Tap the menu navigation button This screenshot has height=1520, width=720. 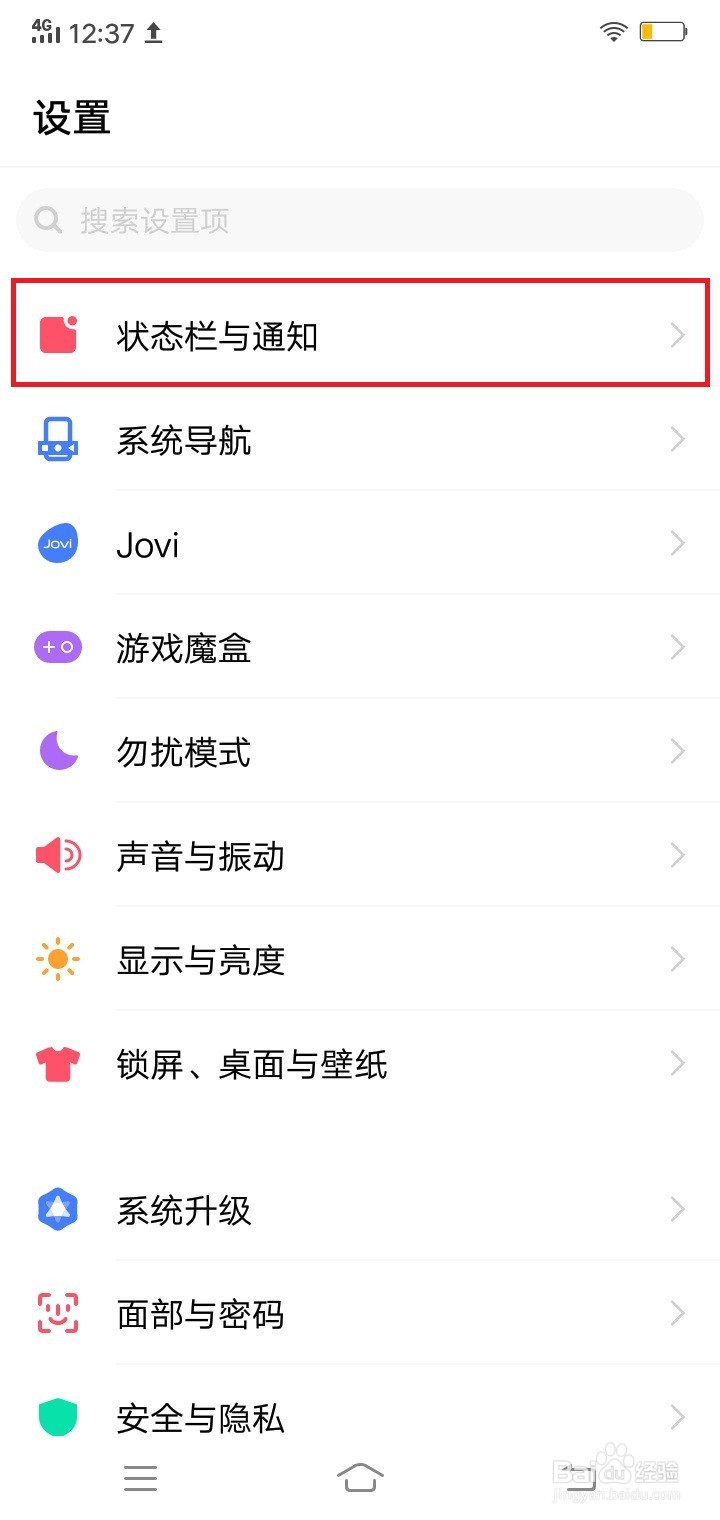coord(140,1478)
